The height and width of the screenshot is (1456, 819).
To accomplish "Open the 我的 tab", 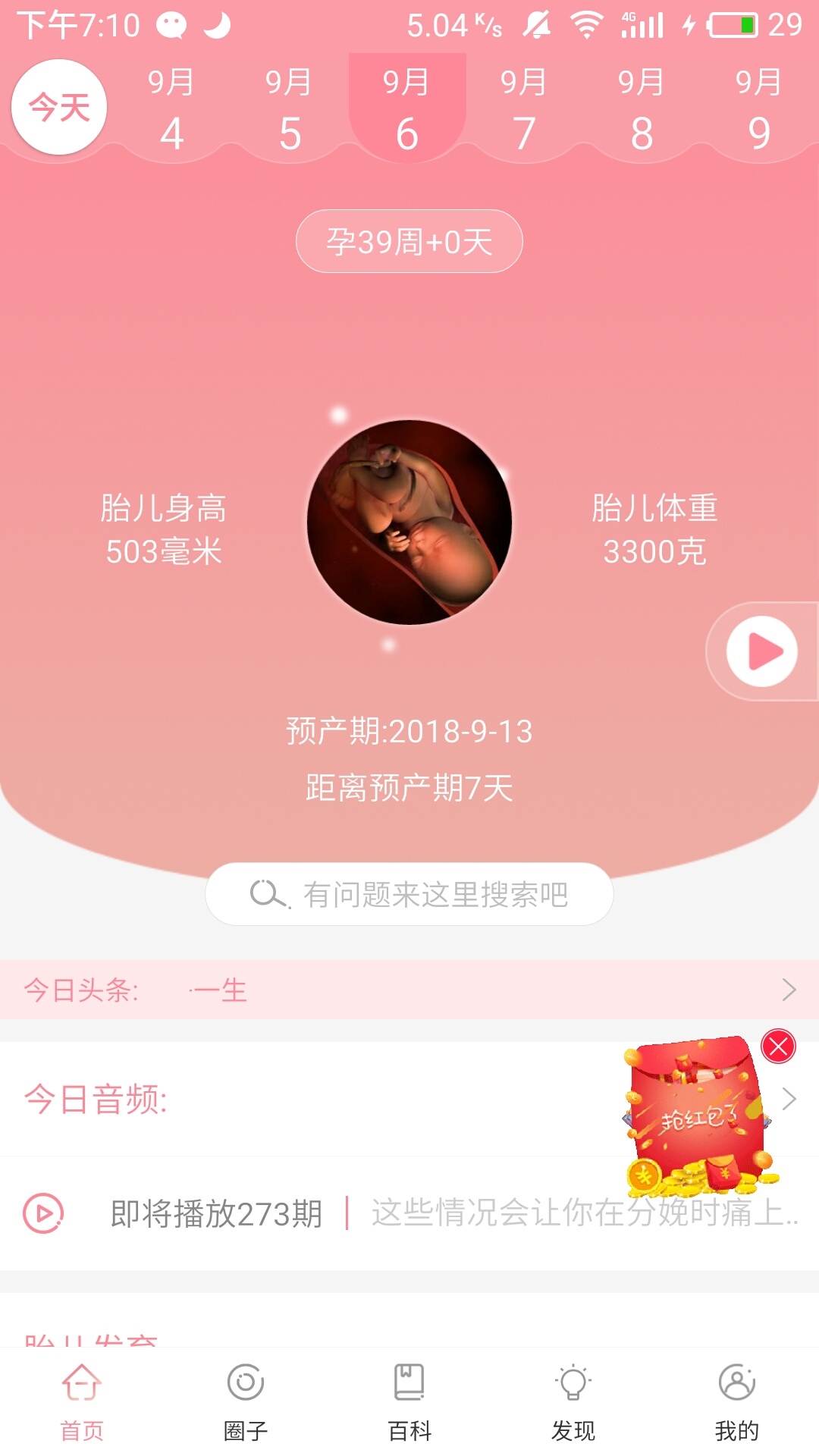I will click(737, 1401).
